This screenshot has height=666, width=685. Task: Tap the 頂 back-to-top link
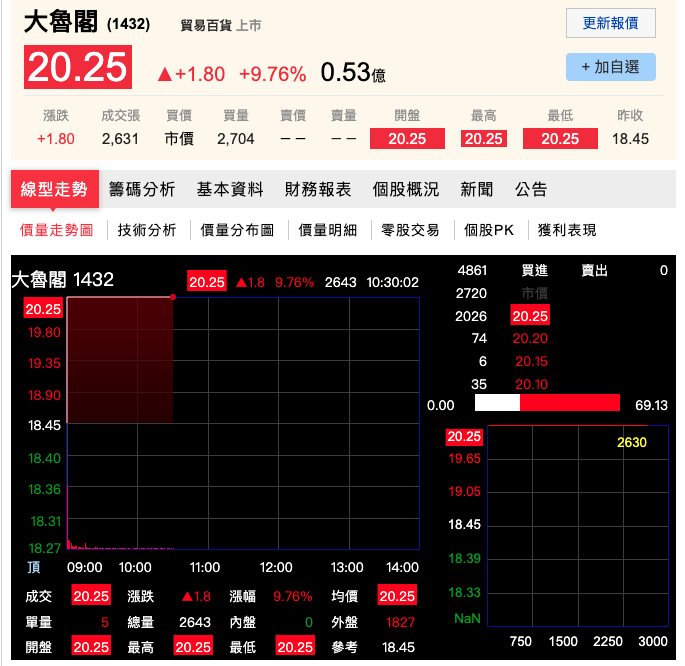(33, 567)
